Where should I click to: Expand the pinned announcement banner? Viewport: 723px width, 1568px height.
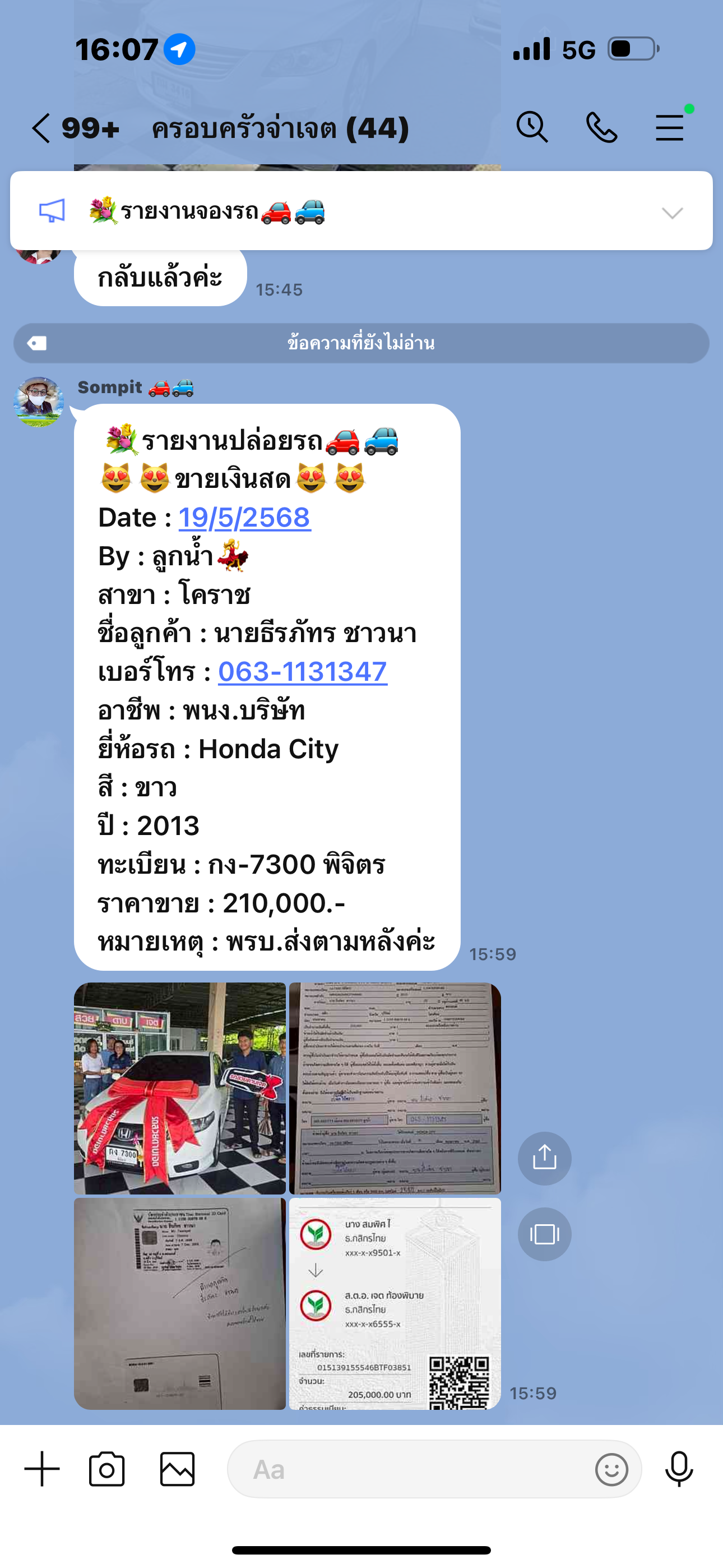pos(672,213)
